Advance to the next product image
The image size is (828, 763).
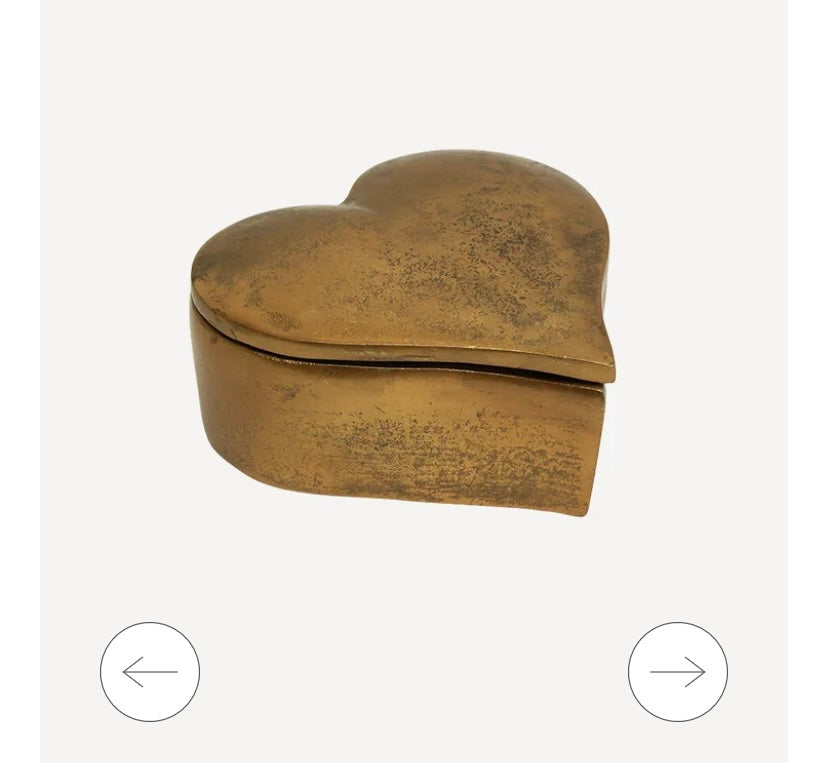click(x=677, y=672)
